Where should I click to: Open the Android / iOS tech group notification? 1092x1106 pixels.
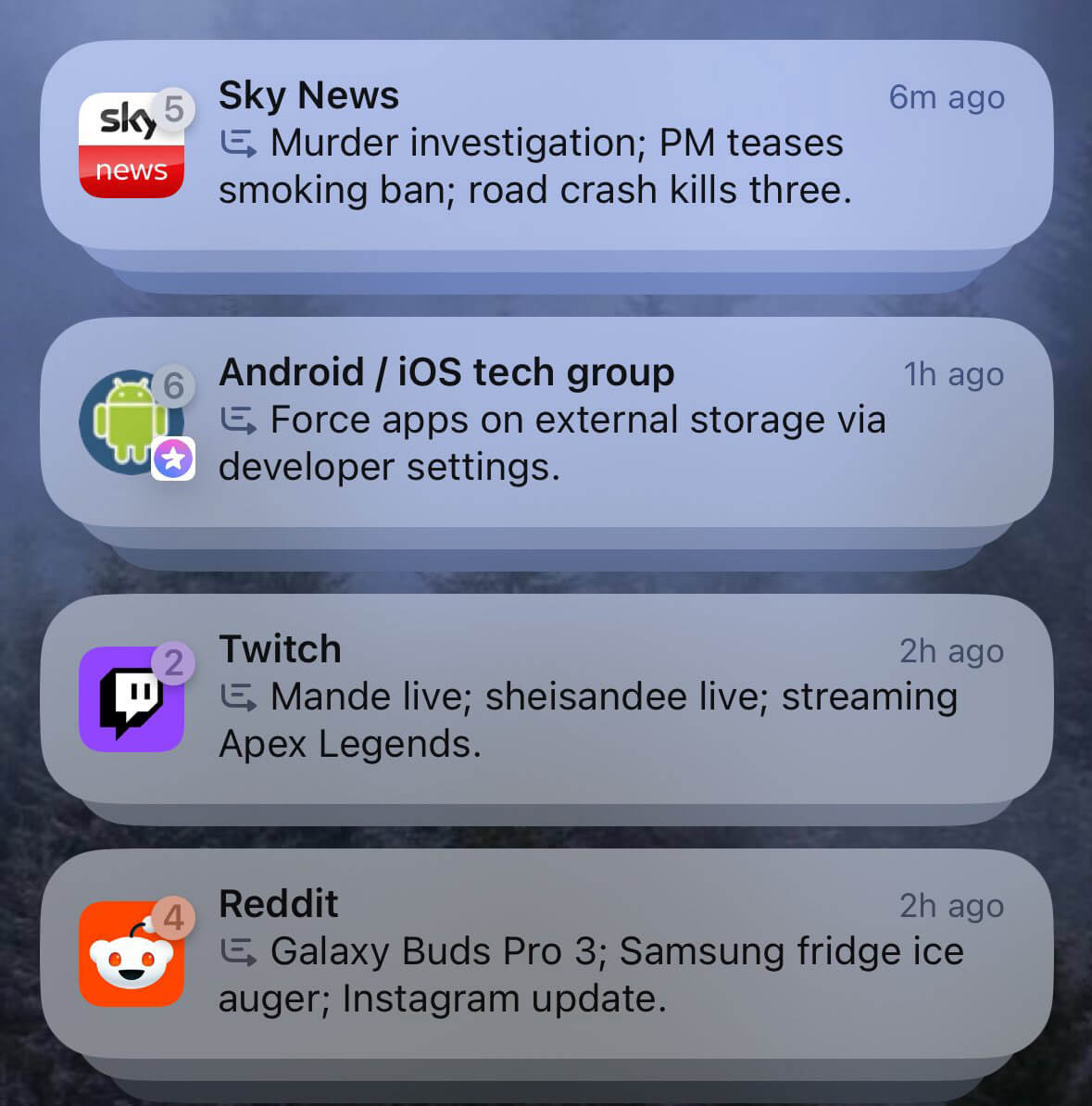546,422
